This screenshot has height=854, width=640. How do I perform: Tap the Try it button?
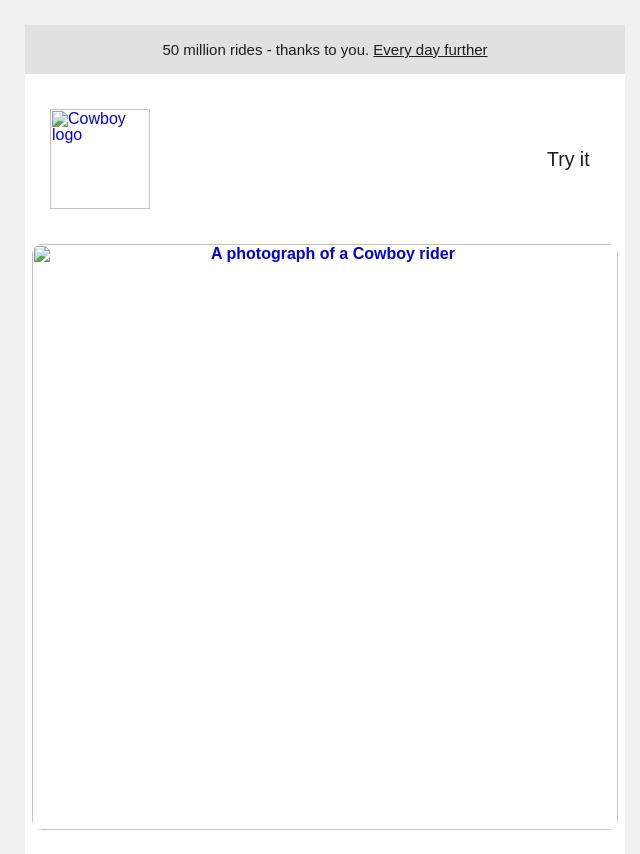coord(567,159)
